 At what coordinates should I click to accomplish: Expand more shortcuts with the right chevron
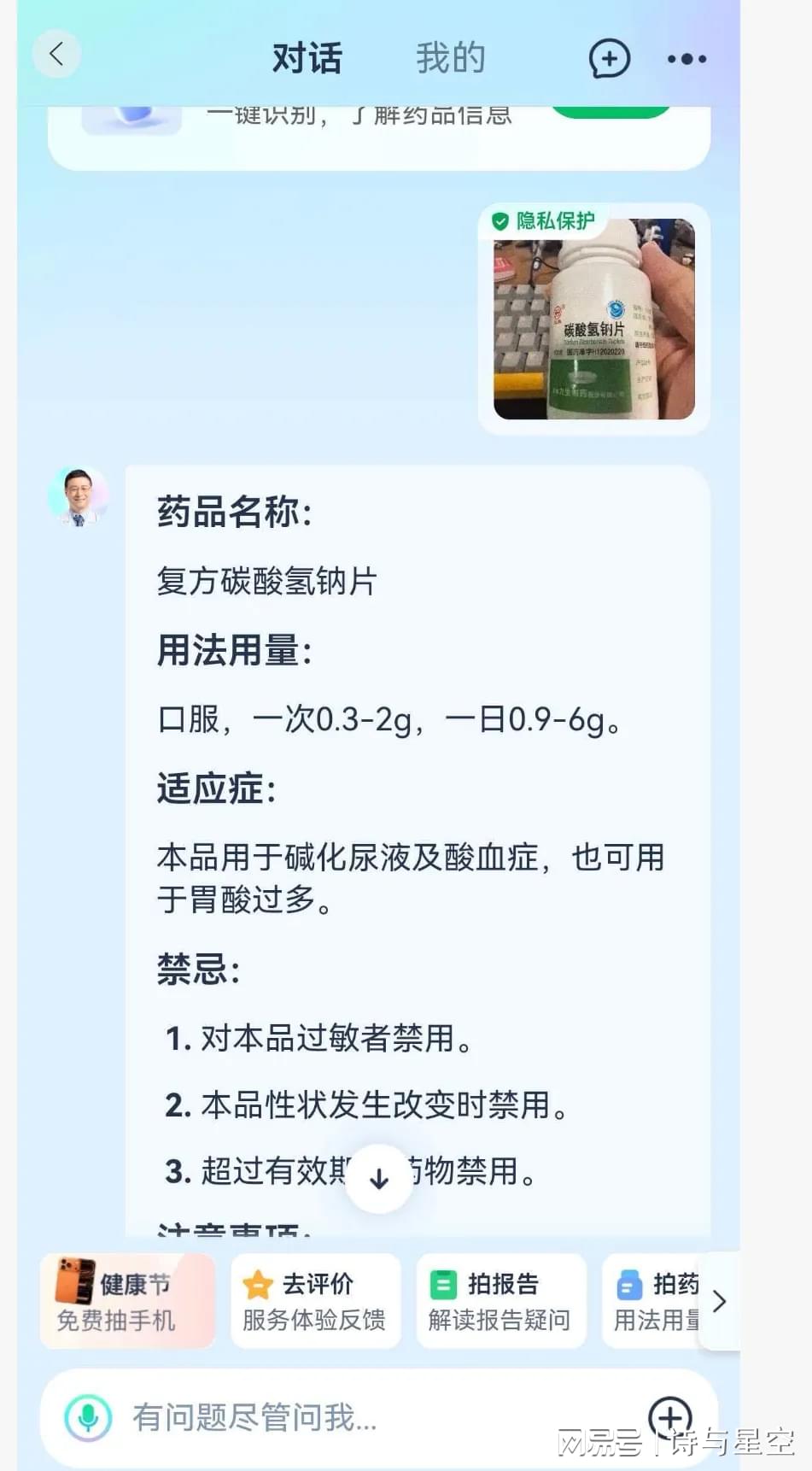tap(719, 1301)
